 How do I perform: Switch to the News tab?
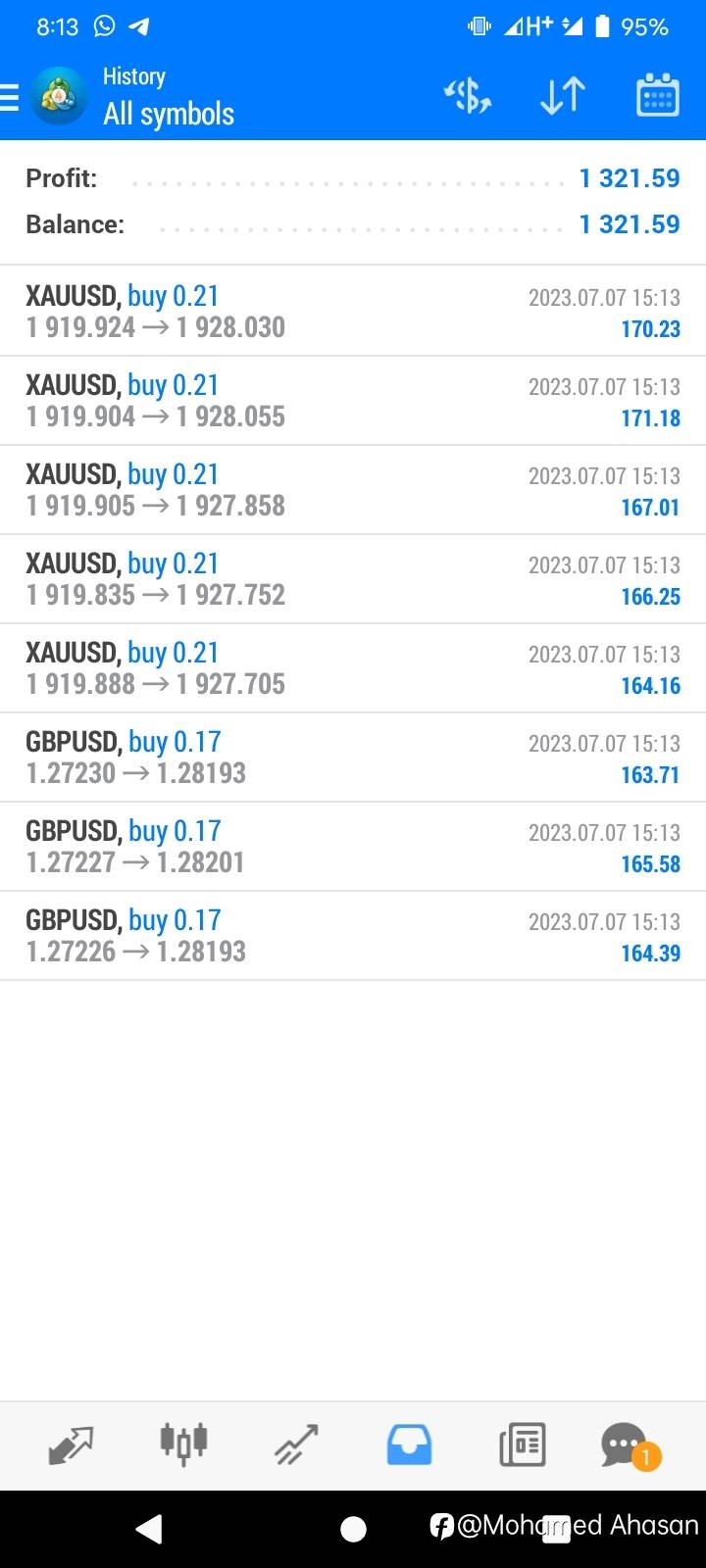click(522, 1445)
